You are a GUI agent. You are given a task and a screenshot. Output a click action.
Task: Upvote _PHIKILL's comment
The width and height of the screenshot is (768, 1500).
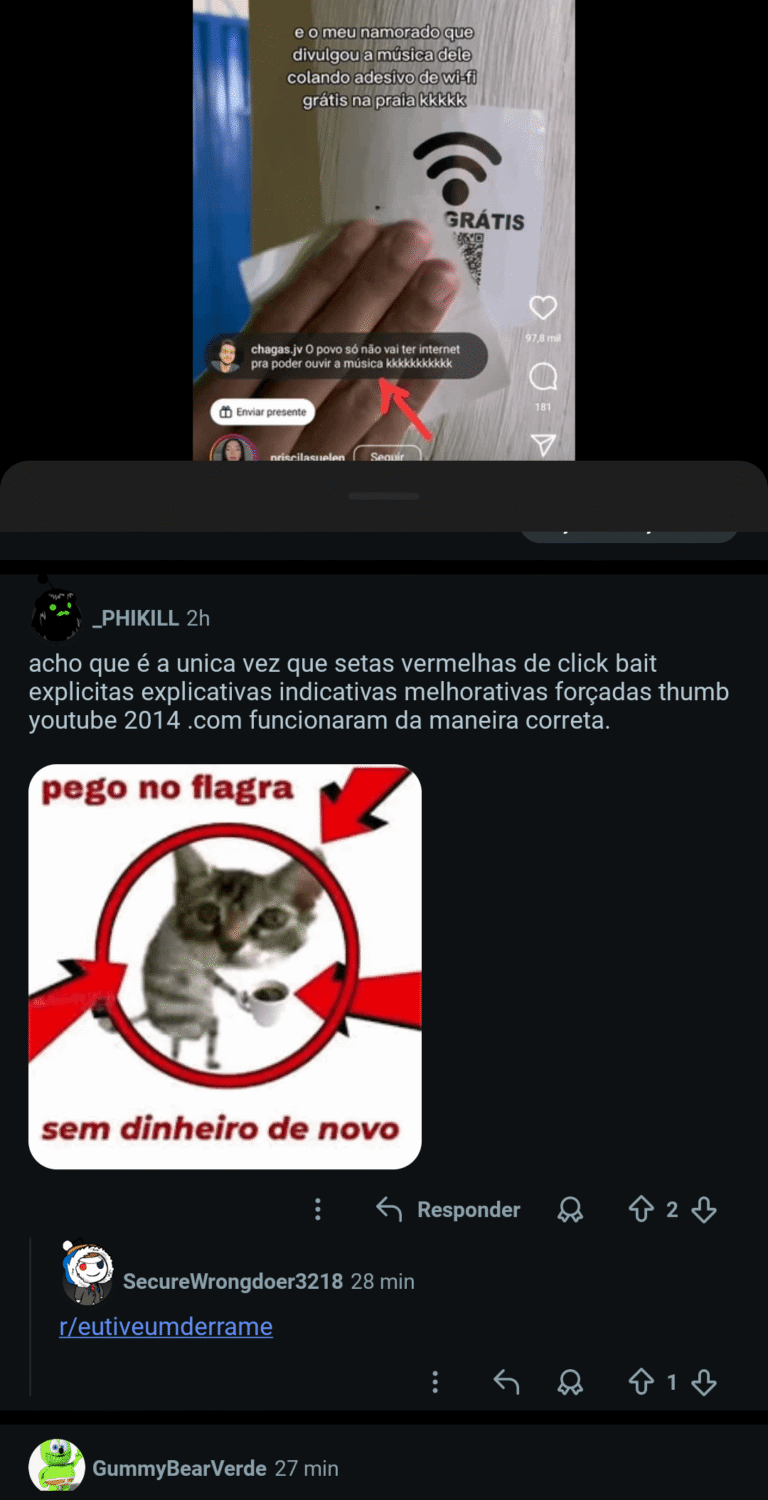(640, 1210)
